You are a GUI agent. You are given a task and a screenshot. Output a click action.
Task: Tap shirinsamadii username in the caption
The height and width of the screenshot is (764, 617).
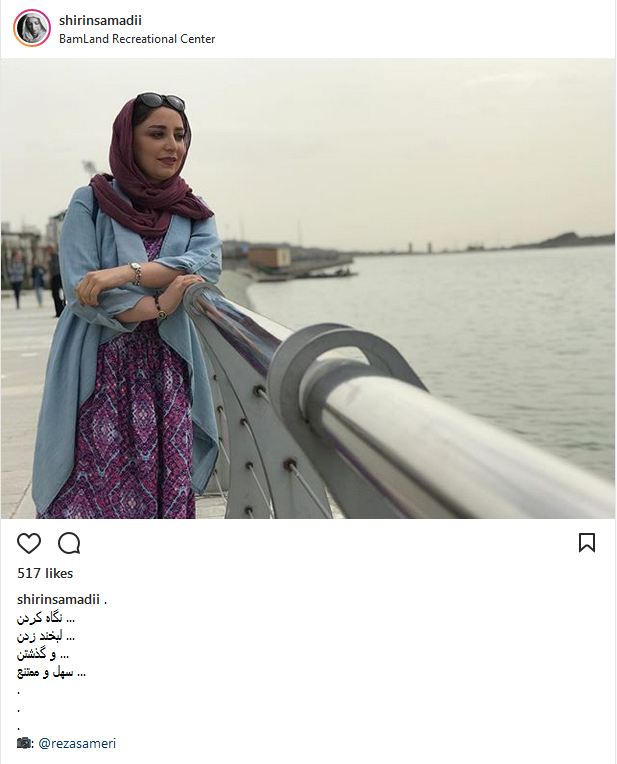pyautogui.click(x=58, y=599)
